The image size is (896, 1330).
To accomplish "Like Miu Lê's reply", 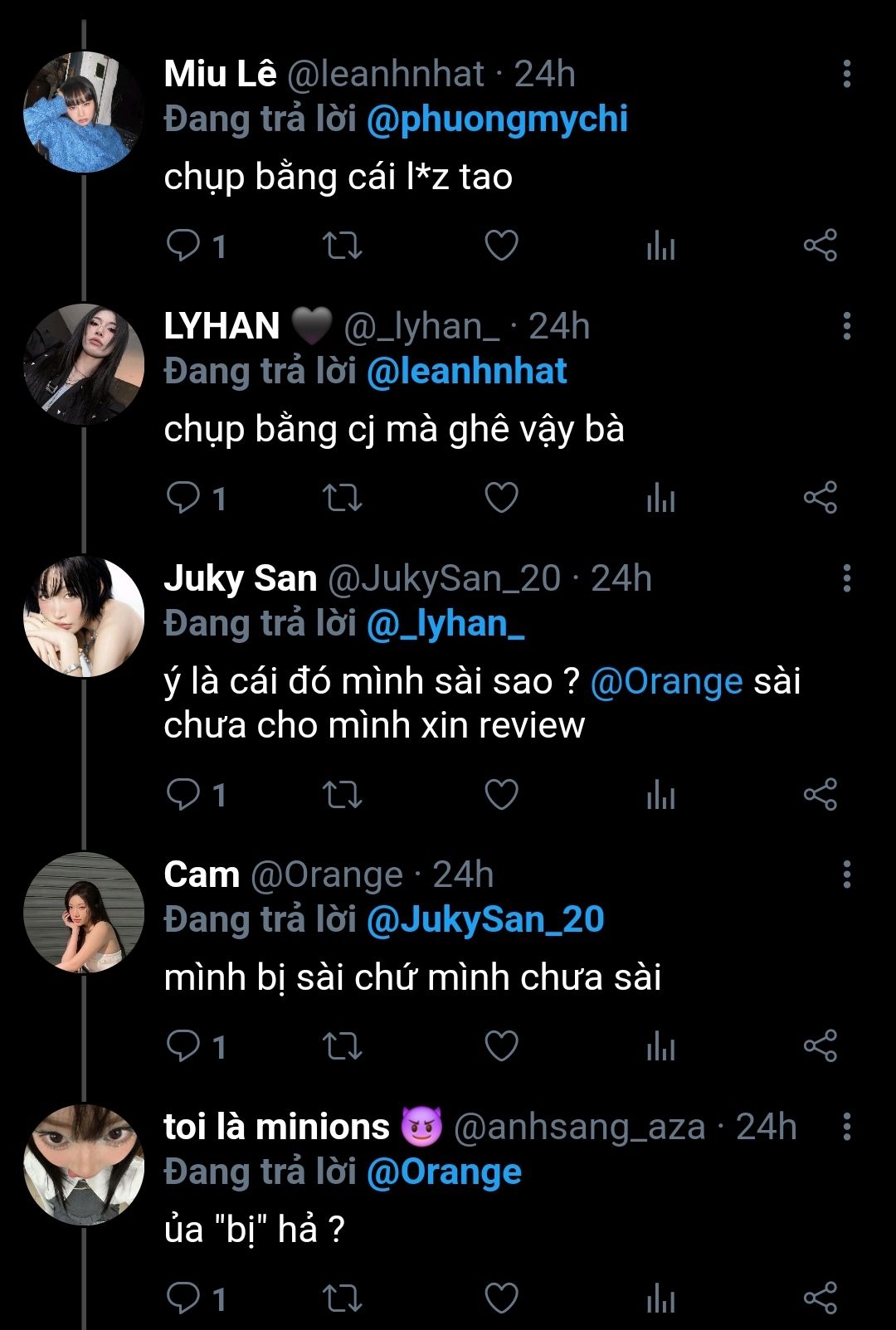I will 501,246.
